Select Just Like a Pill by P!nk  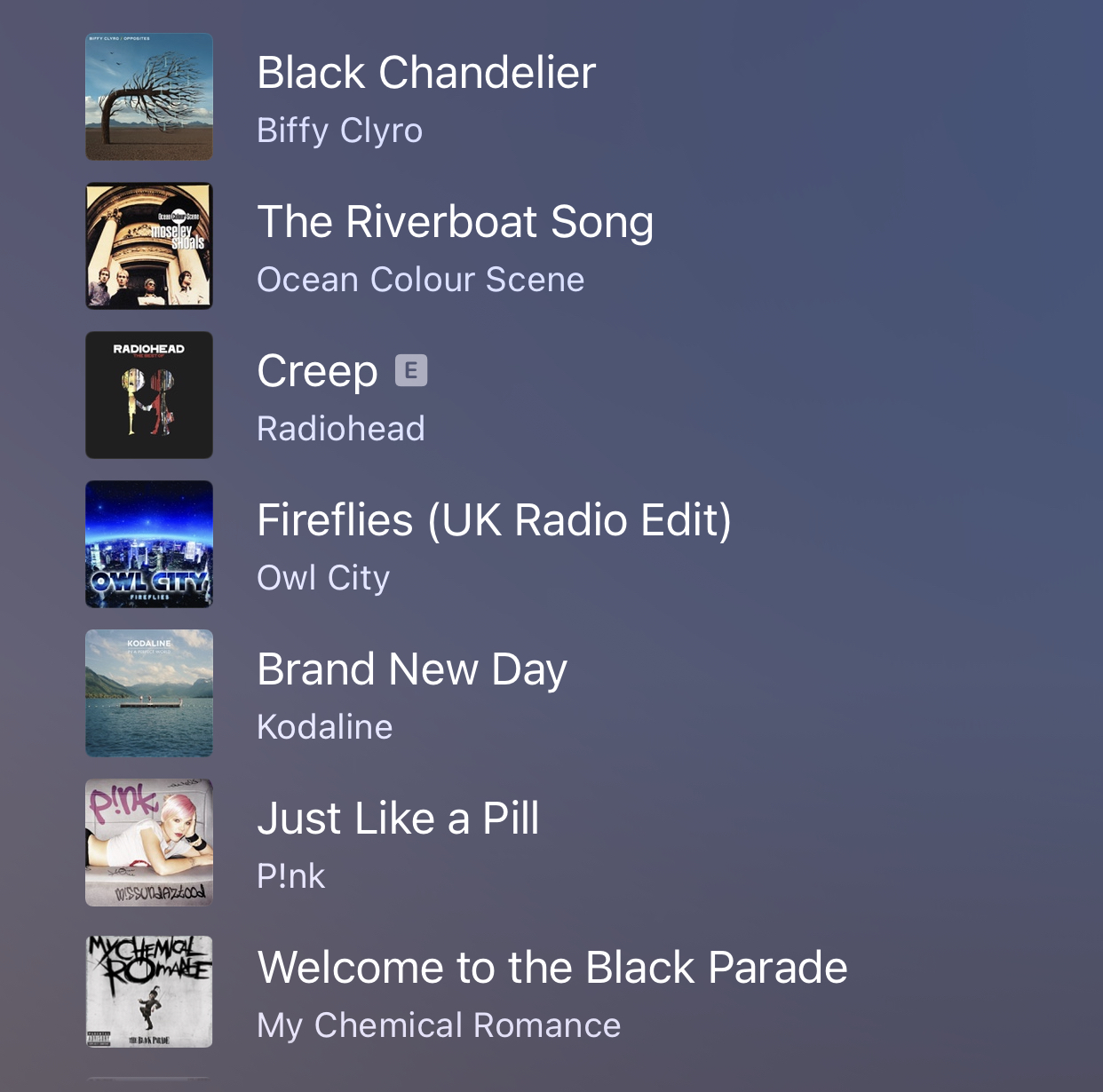pyautogui.click(x=398, y=819)
